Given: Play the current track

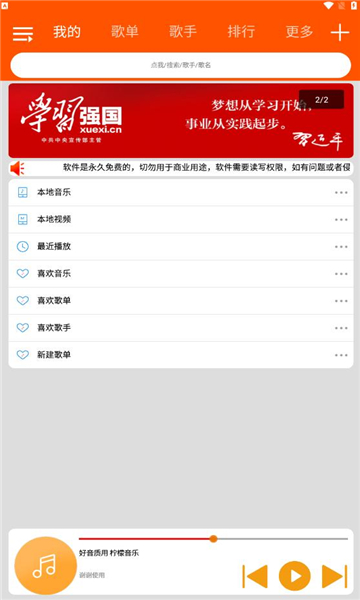Looking at the screenshot, I should (x=295, y=576).
